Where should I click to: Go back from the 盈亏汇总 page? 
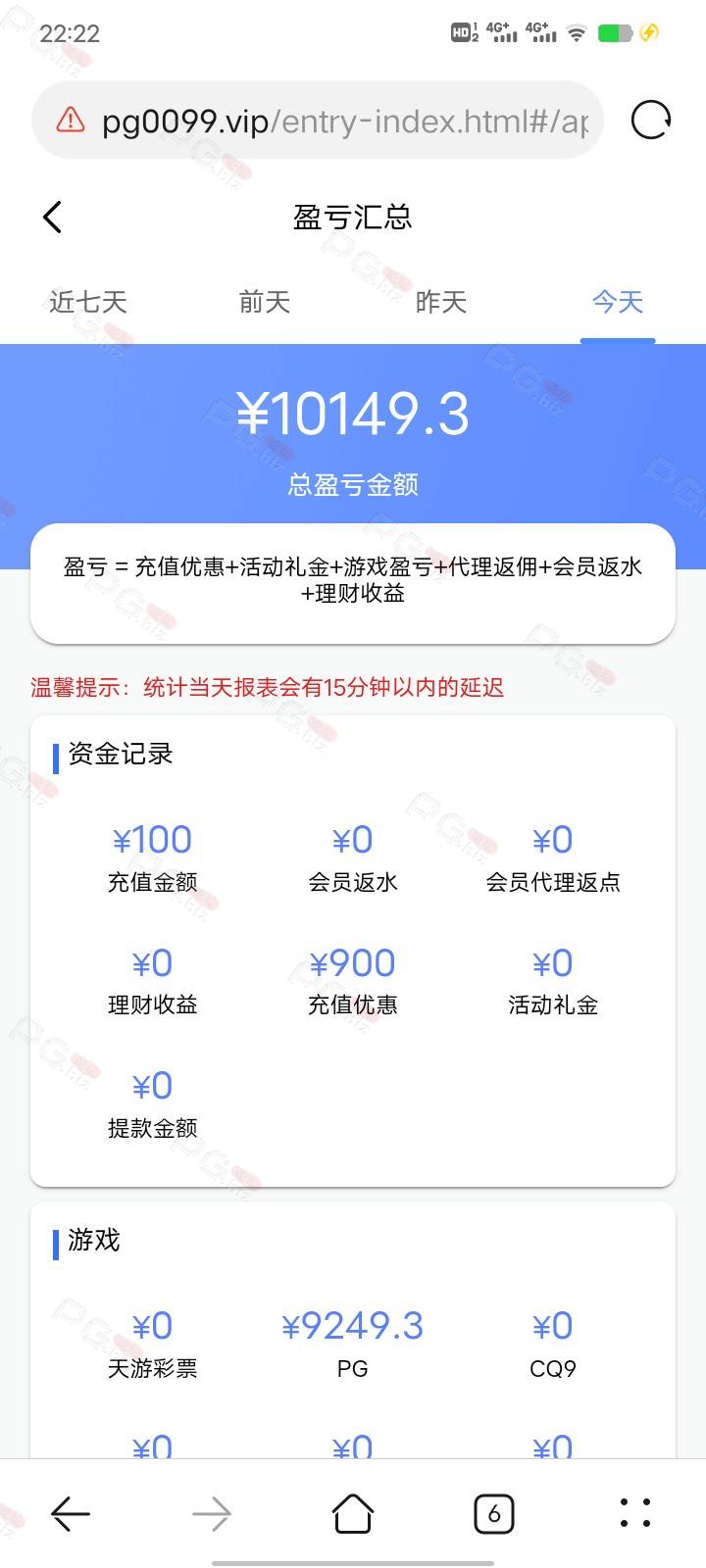coord(53,217)
